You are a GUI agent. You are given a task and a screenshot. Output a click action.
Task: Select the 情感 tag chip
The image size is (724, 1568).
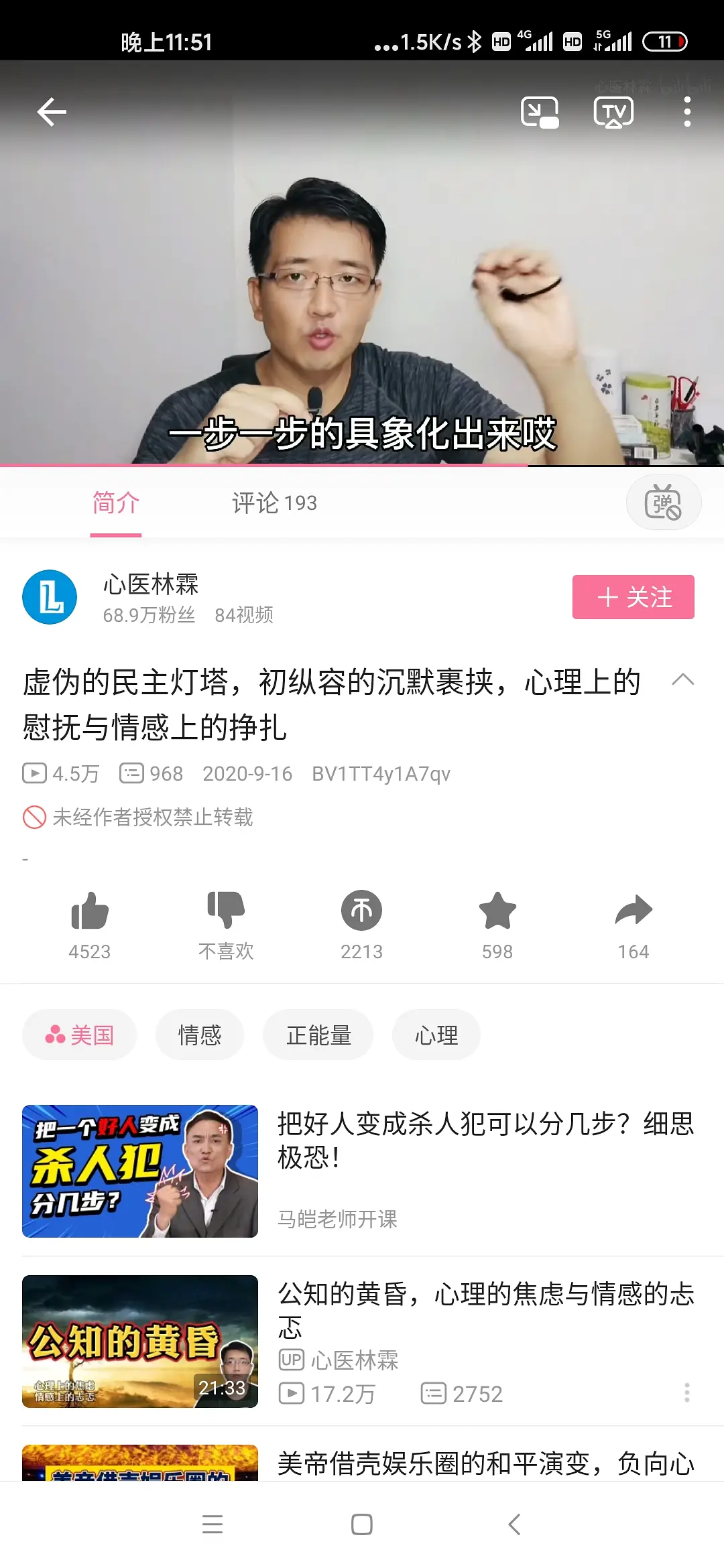click(200, 1035)
